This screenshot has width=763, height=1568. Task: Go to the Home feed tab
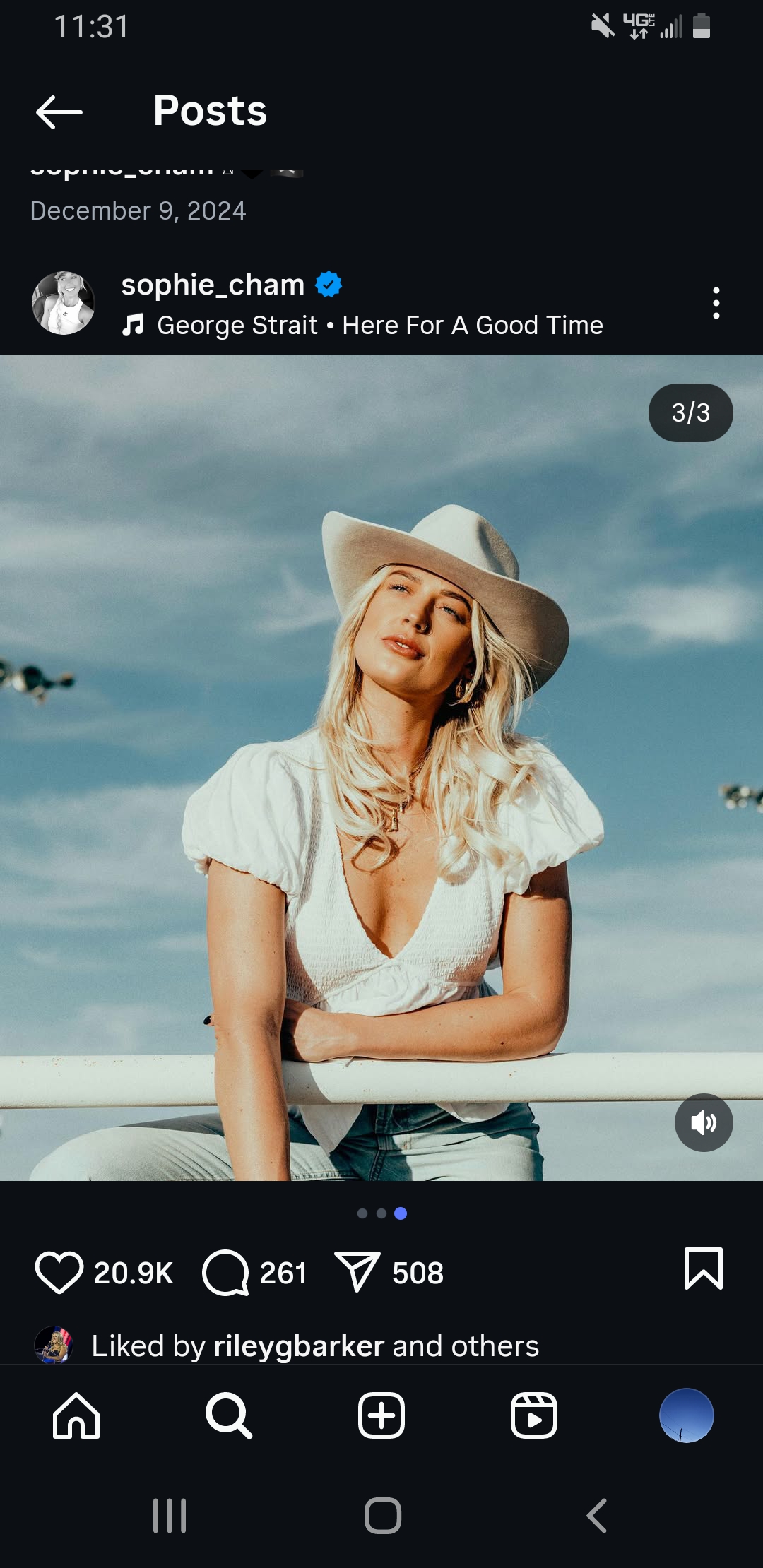(76, 1415)
